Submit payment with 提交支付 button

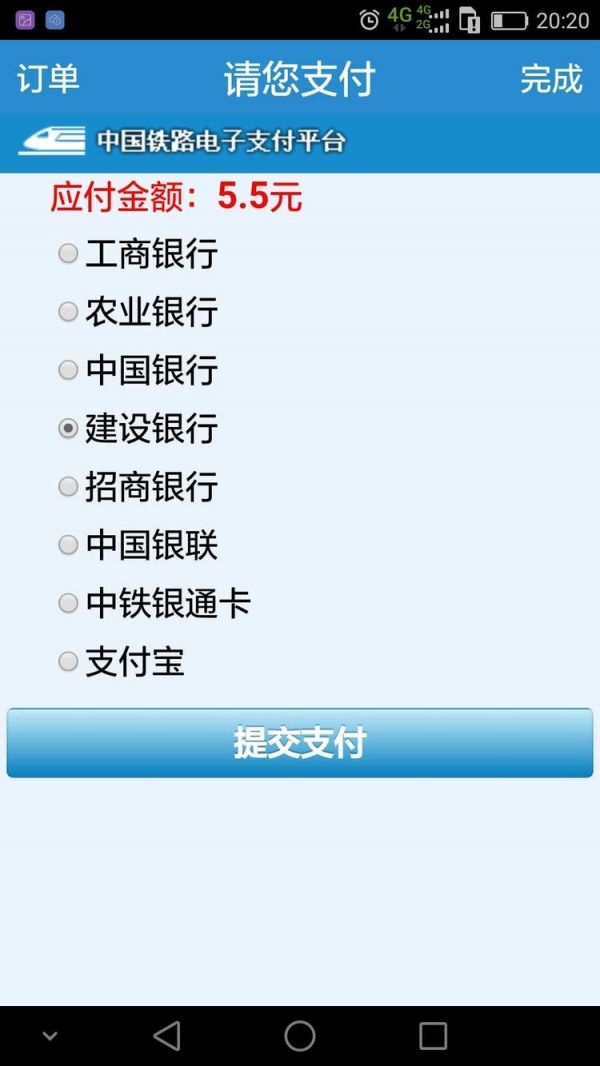(300, 743)
